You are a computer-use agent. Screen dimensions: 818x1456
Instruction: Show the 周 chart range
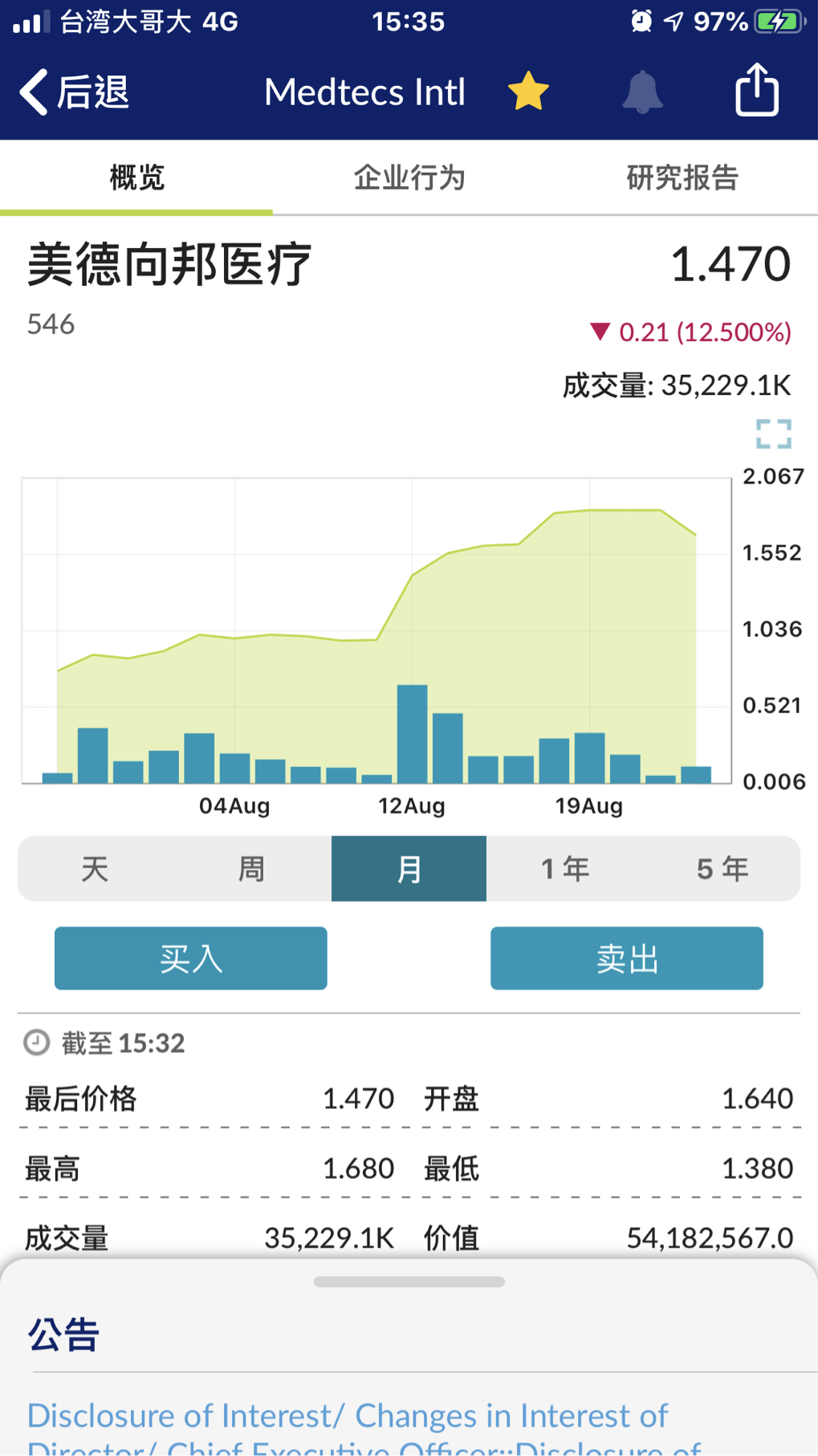[x=251, y=869]
